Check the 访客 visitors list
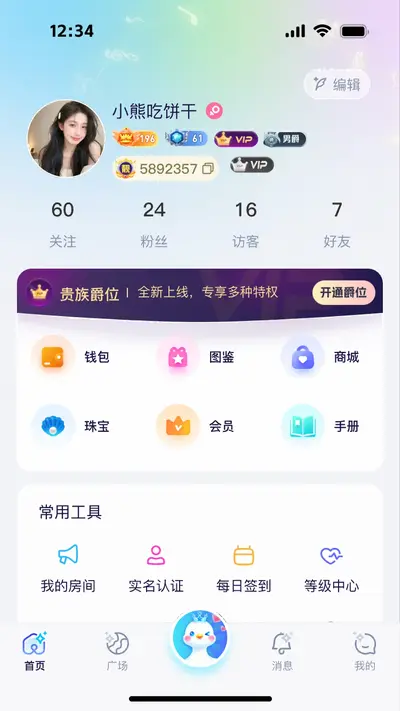The image size is (400, 711). coord(246,224)
